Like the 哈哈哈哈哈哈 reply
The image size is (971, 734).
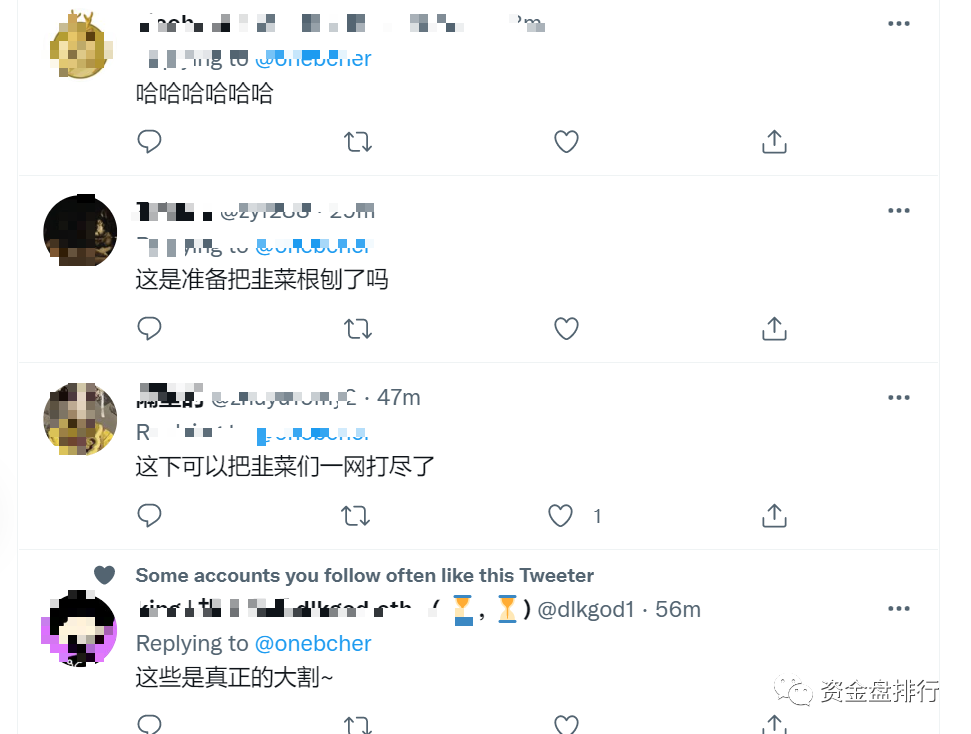pos(566,142)
